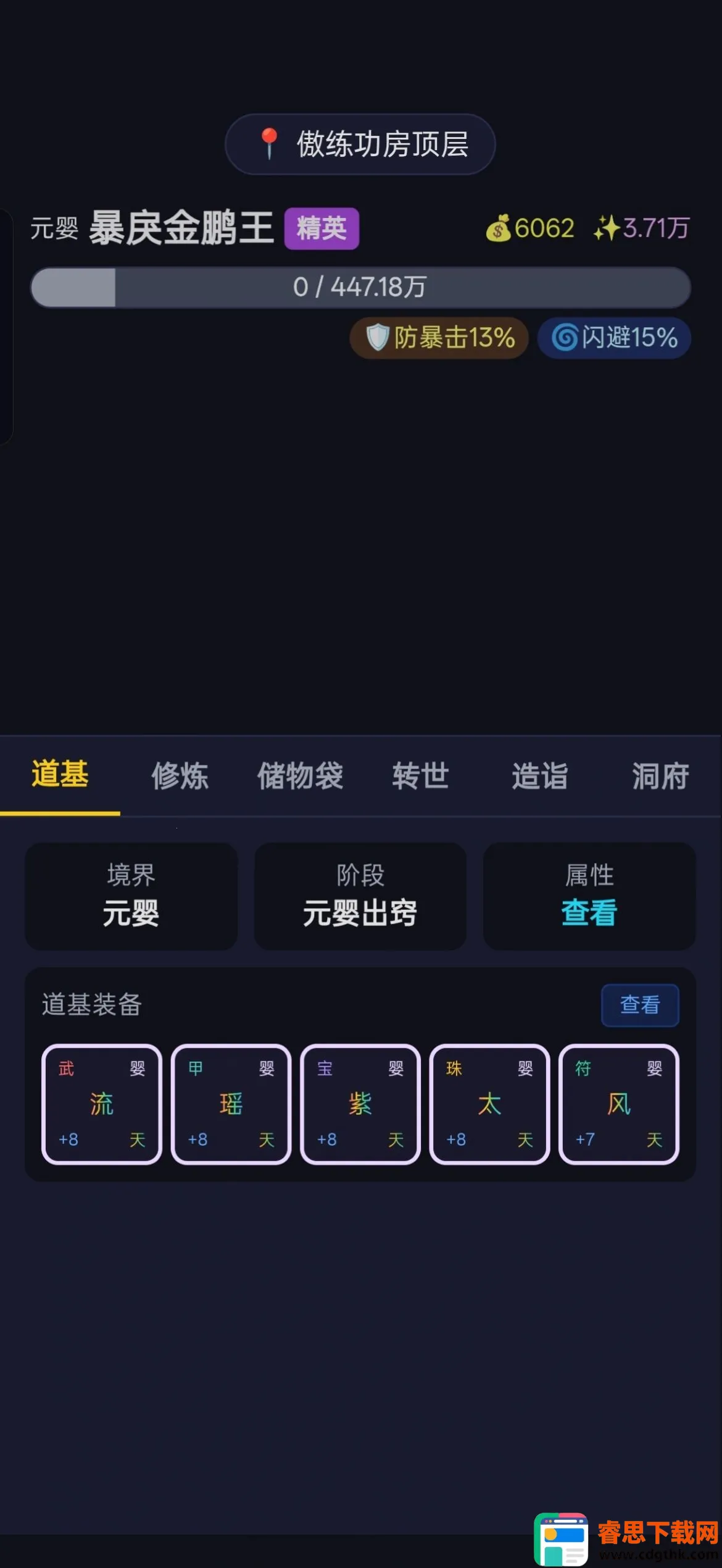
Task: Open the 转世 tab
Action: (420, 776)
